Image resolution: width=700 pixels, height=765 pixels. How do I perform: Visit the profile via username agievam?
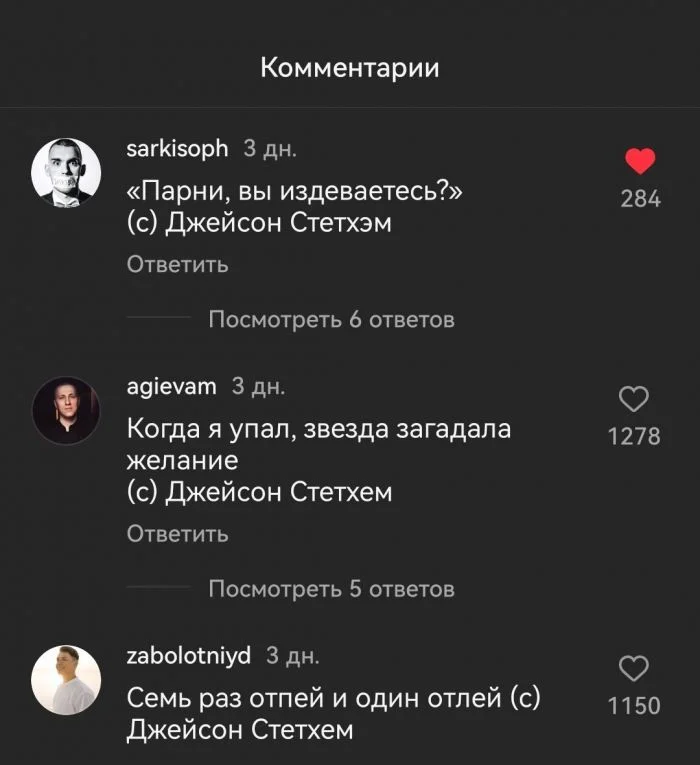pyautogui.click(x=172, y=386)
